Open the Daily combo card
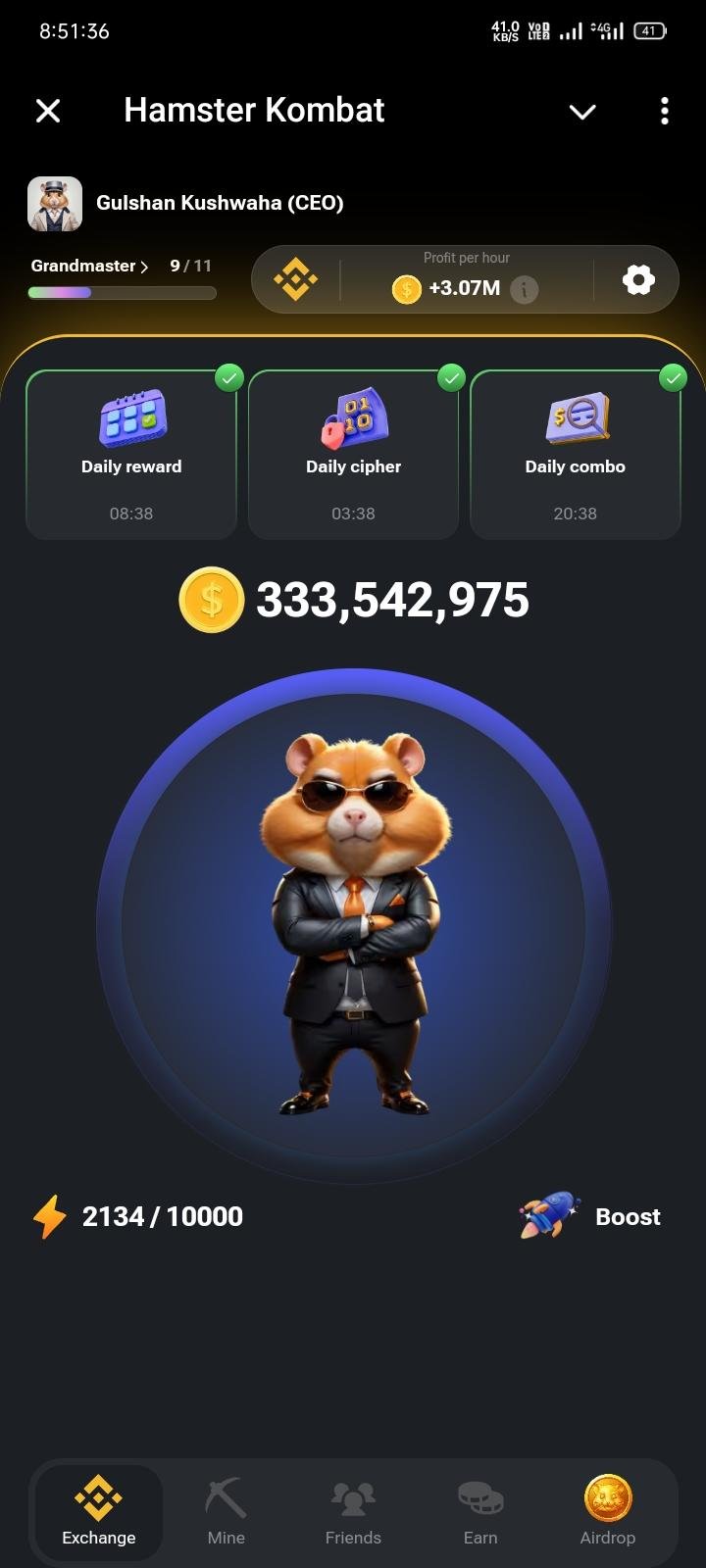Screen dimensions: 706x1568 tap(576, 454)
